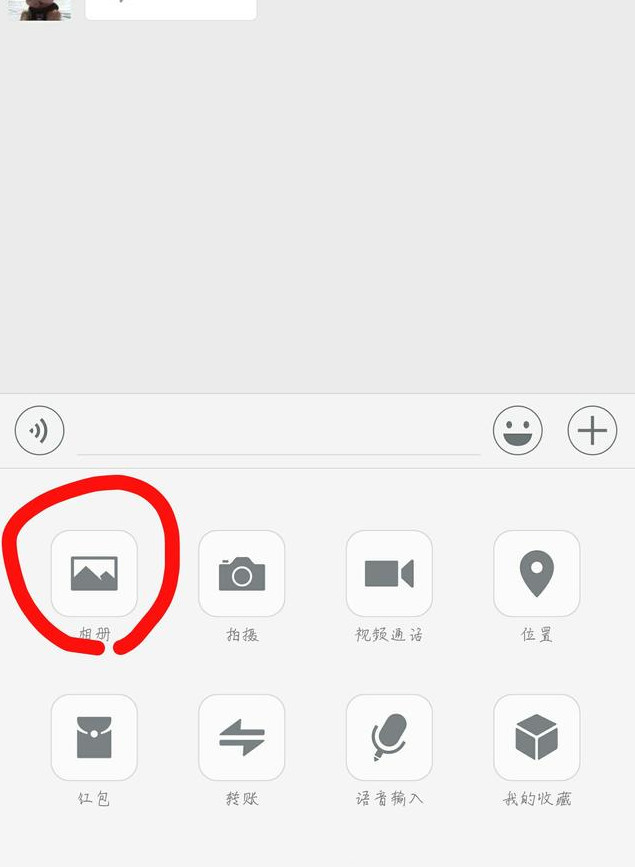This screenshot has width=635, height=867.
Task: Open the emoji picker
Action: pos(517,431)
